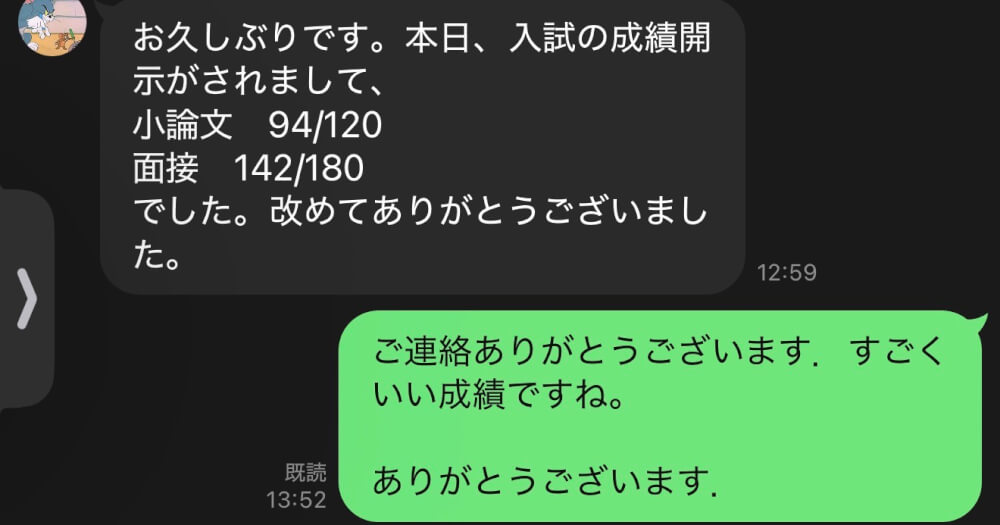
Task: Open the sender's profile avatar
Action: click(x=50, y=22)
